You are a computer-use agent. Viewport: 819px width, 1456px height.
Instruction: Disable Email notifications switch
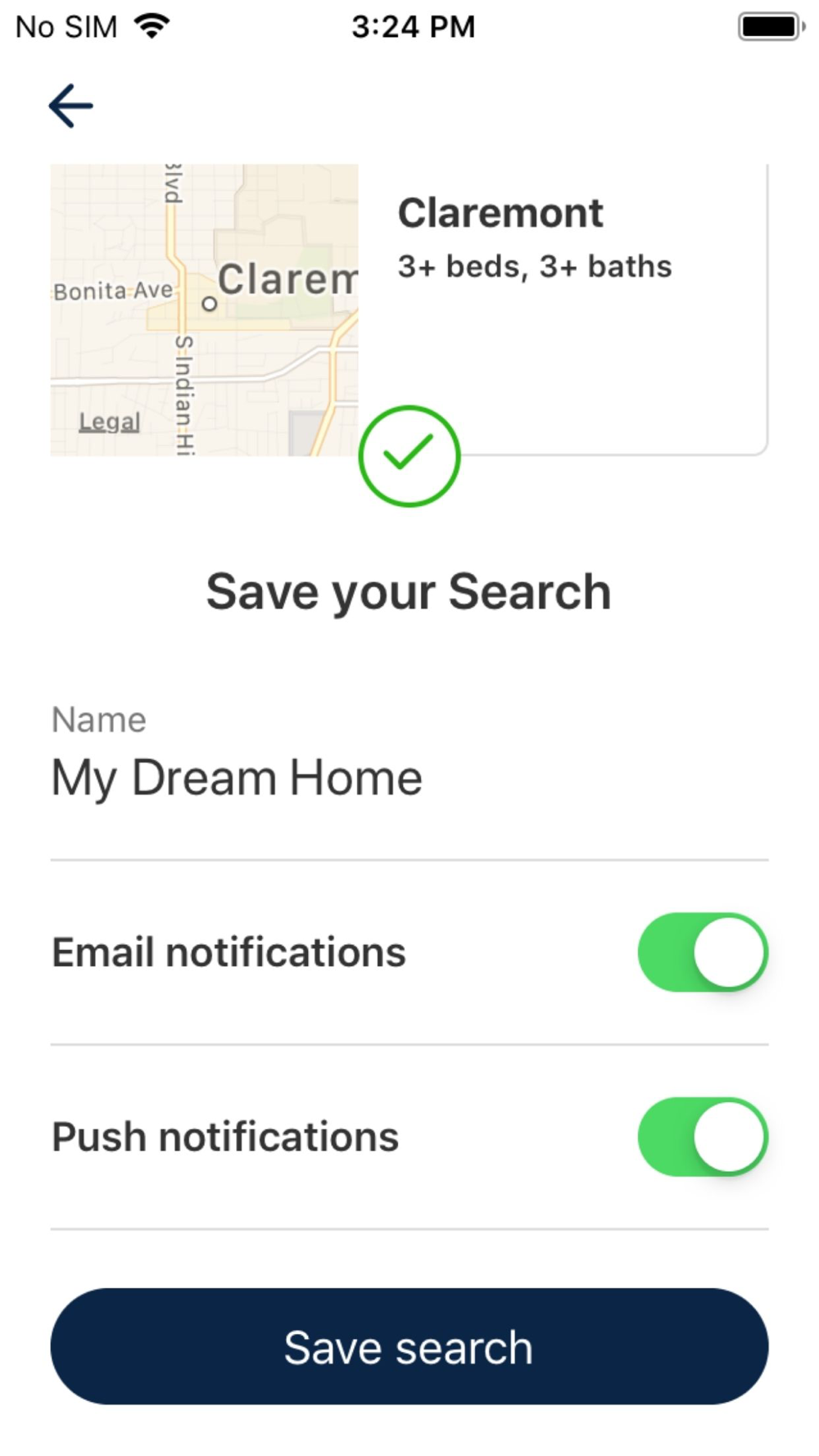pyautogui.click(x=703, y=952)
